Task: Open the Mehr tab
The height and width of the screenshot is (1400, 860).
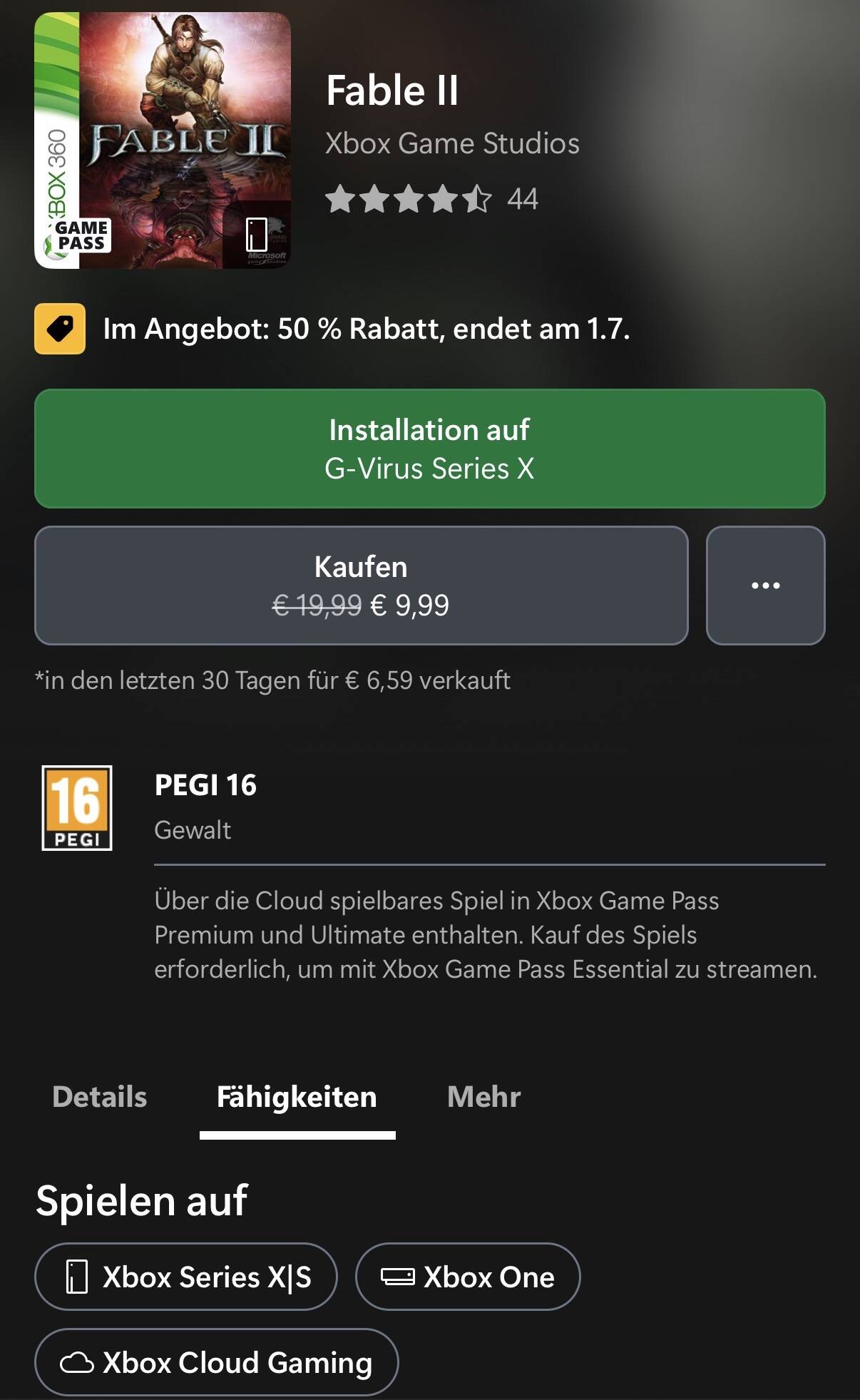Action: tap(483, 1097)
